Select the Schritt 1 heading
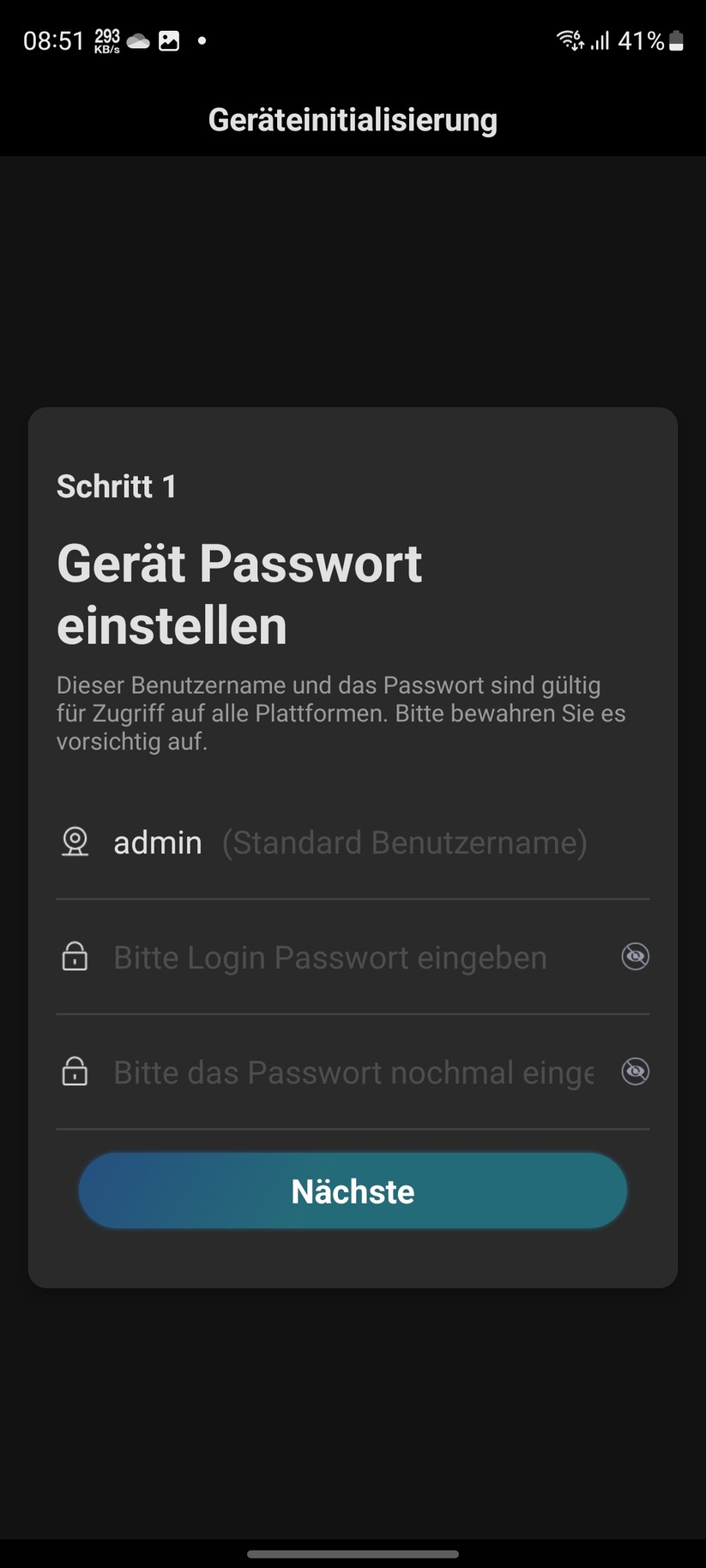This screenshot has width=706, height=1568. click(116, 486)
